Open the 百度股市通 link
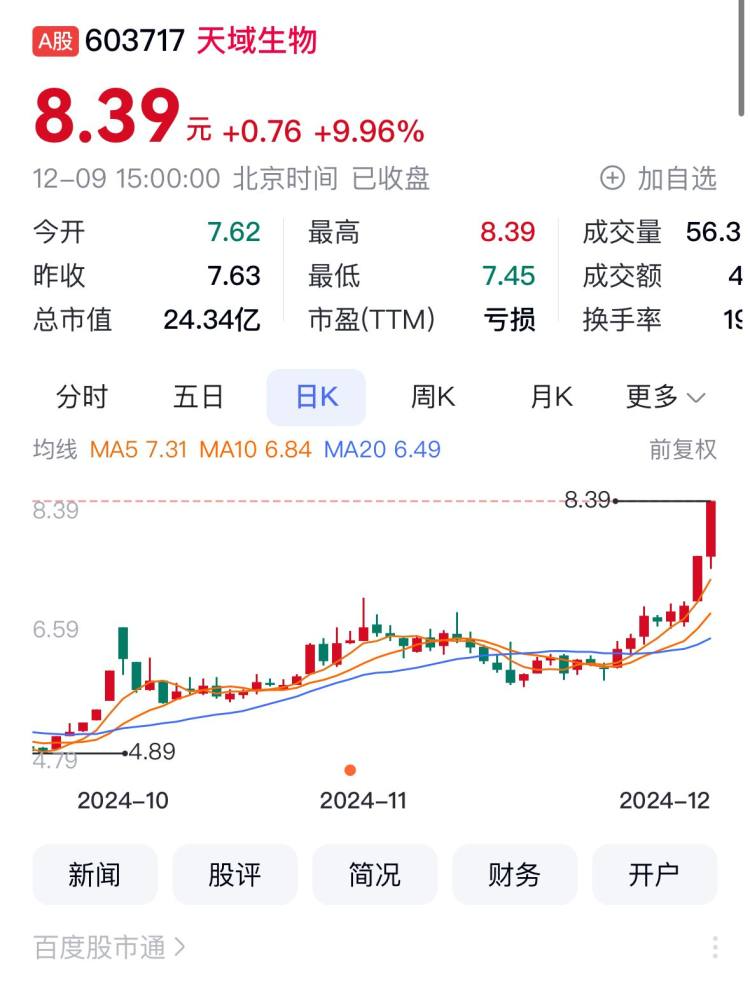750x989 pixels. tap(110, 947)
